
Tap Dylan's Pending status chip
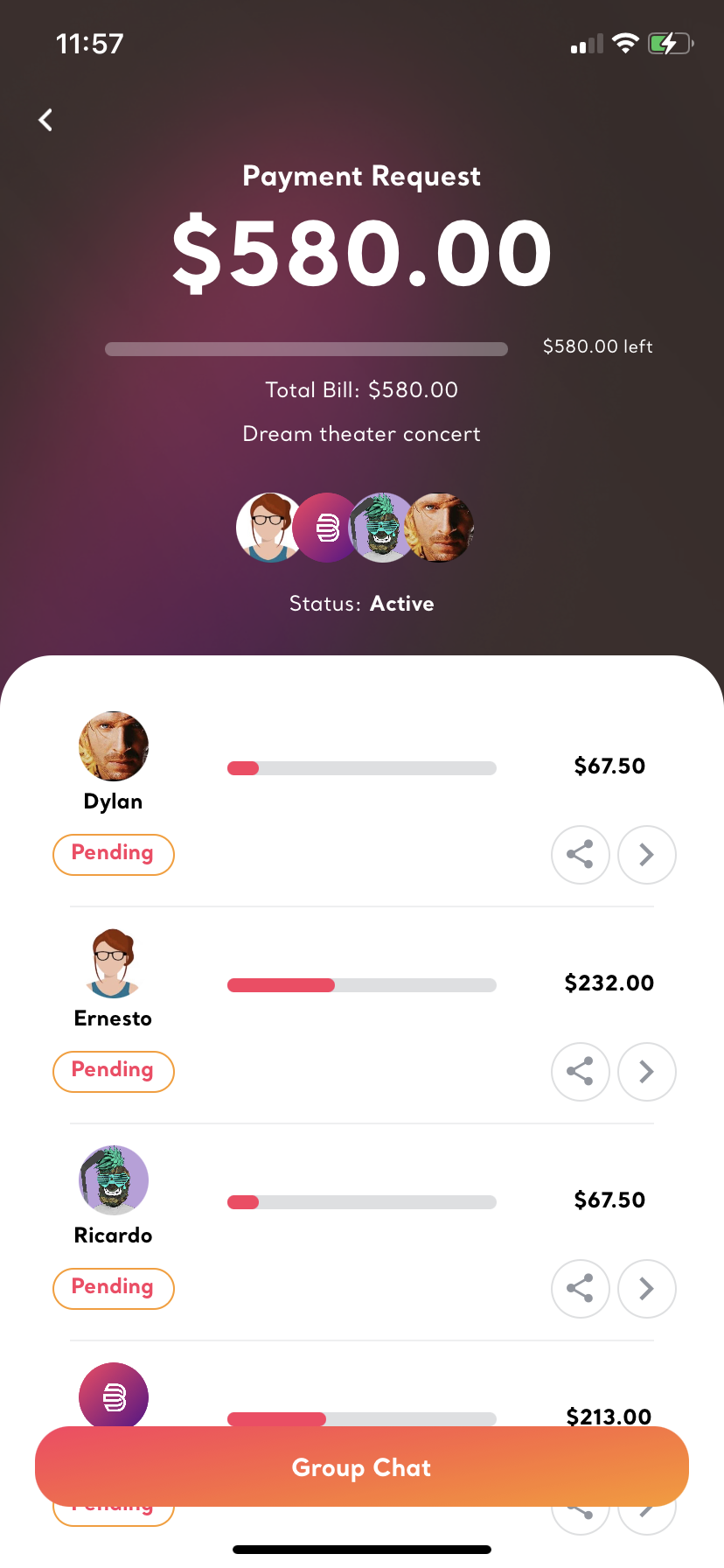pyautogui.click(x=114, y=854)
